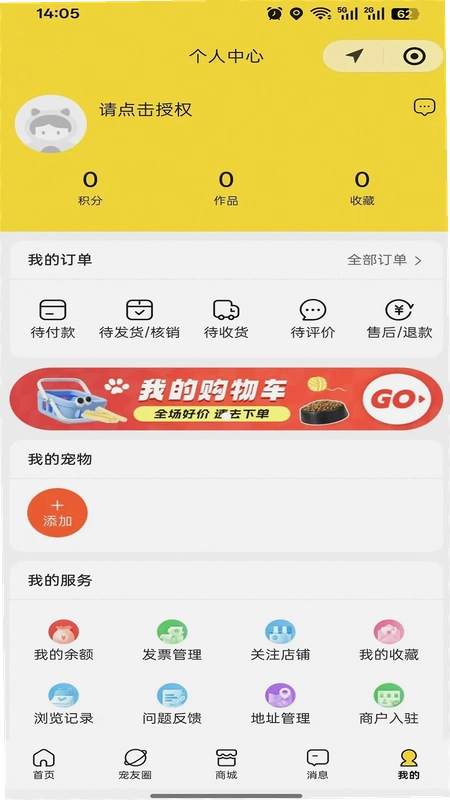View 关注店铺 followed stores
The height and width of the screenshot is (800, 450).
(x=280, y=641)
